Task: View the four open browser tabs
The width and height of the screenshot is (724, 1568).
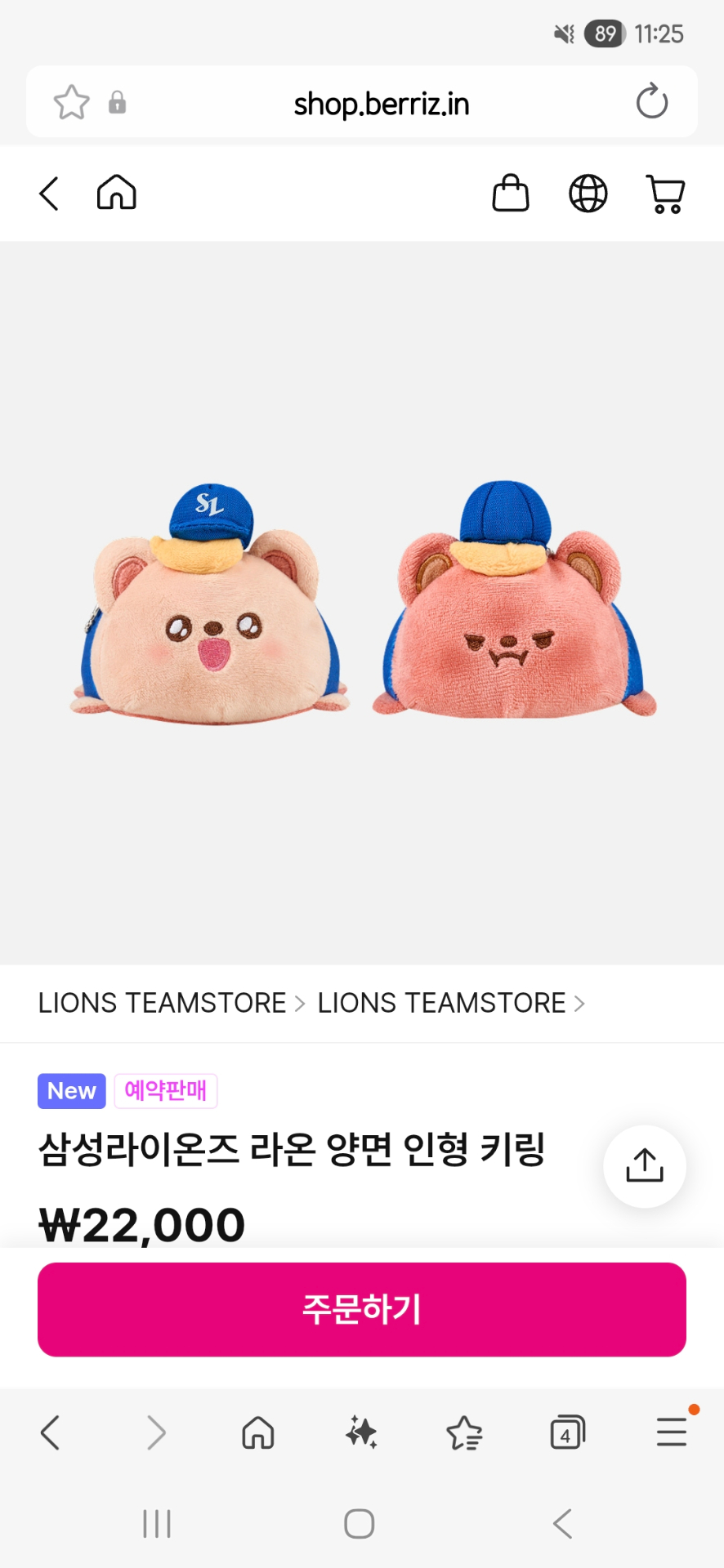Action: point(567,1432)
